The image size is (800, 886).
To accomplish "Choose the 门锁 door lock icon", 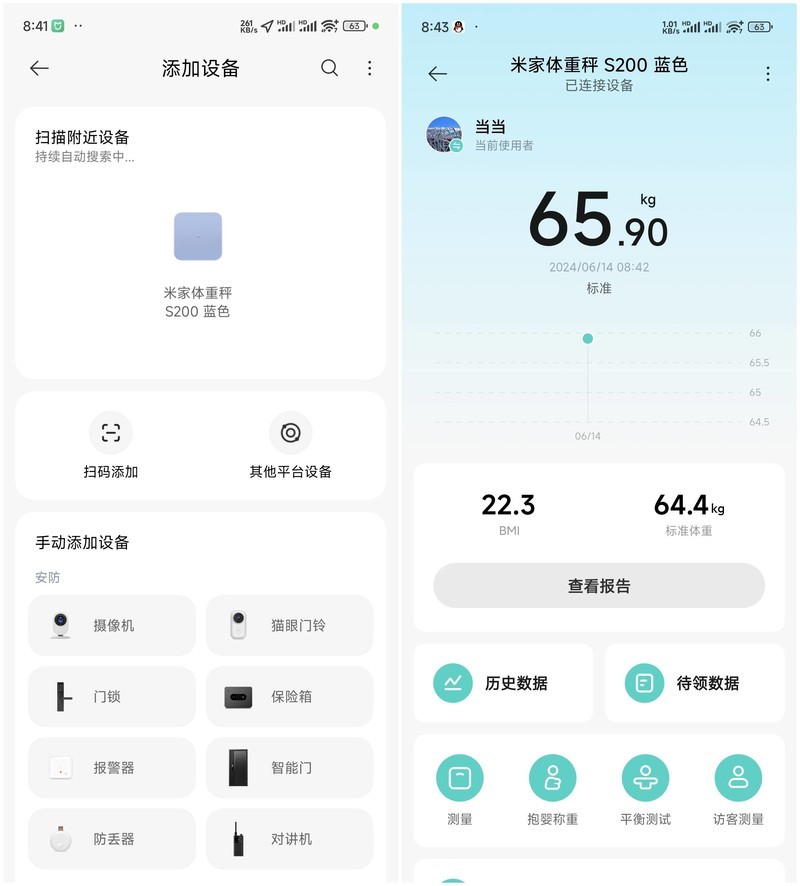I will point(62,696).
